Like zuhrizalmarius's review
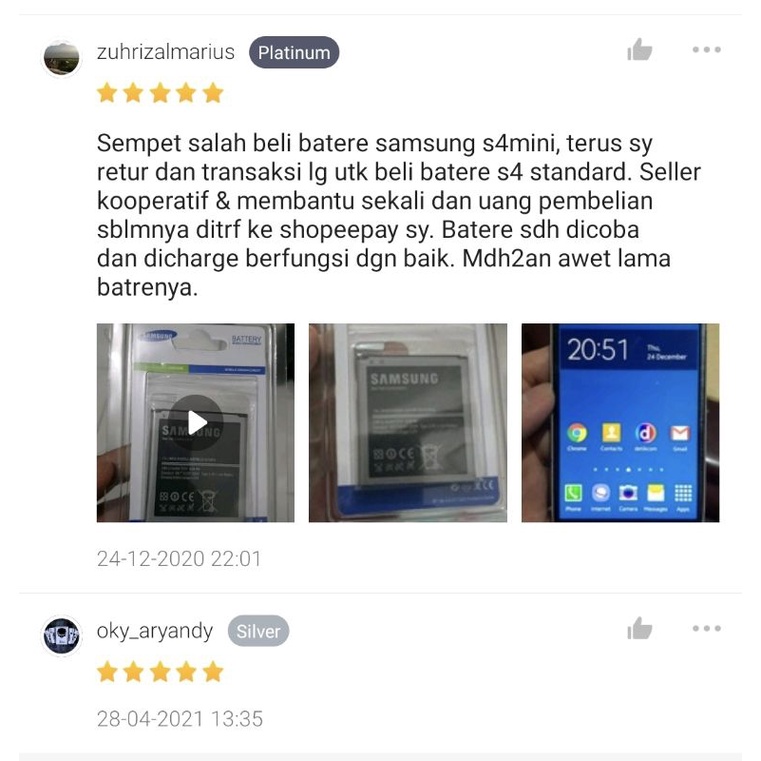761x761 pixels. tap(639, 50)
